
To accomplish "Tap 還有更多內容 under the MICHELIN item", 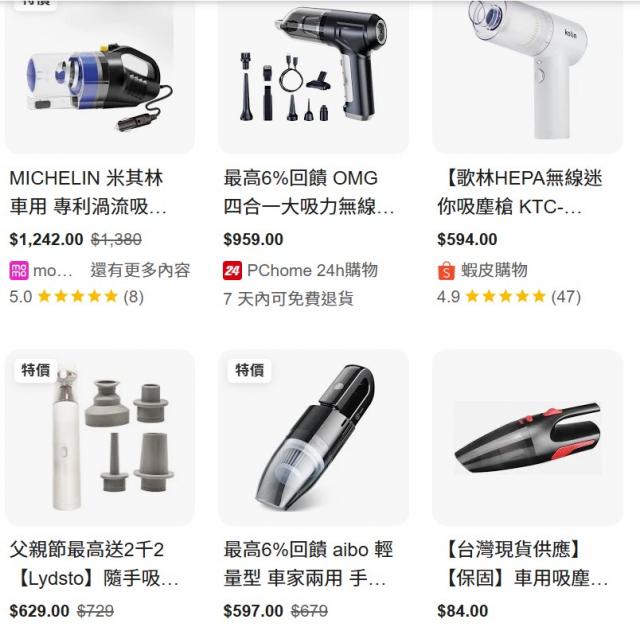I will coord(140,270).
